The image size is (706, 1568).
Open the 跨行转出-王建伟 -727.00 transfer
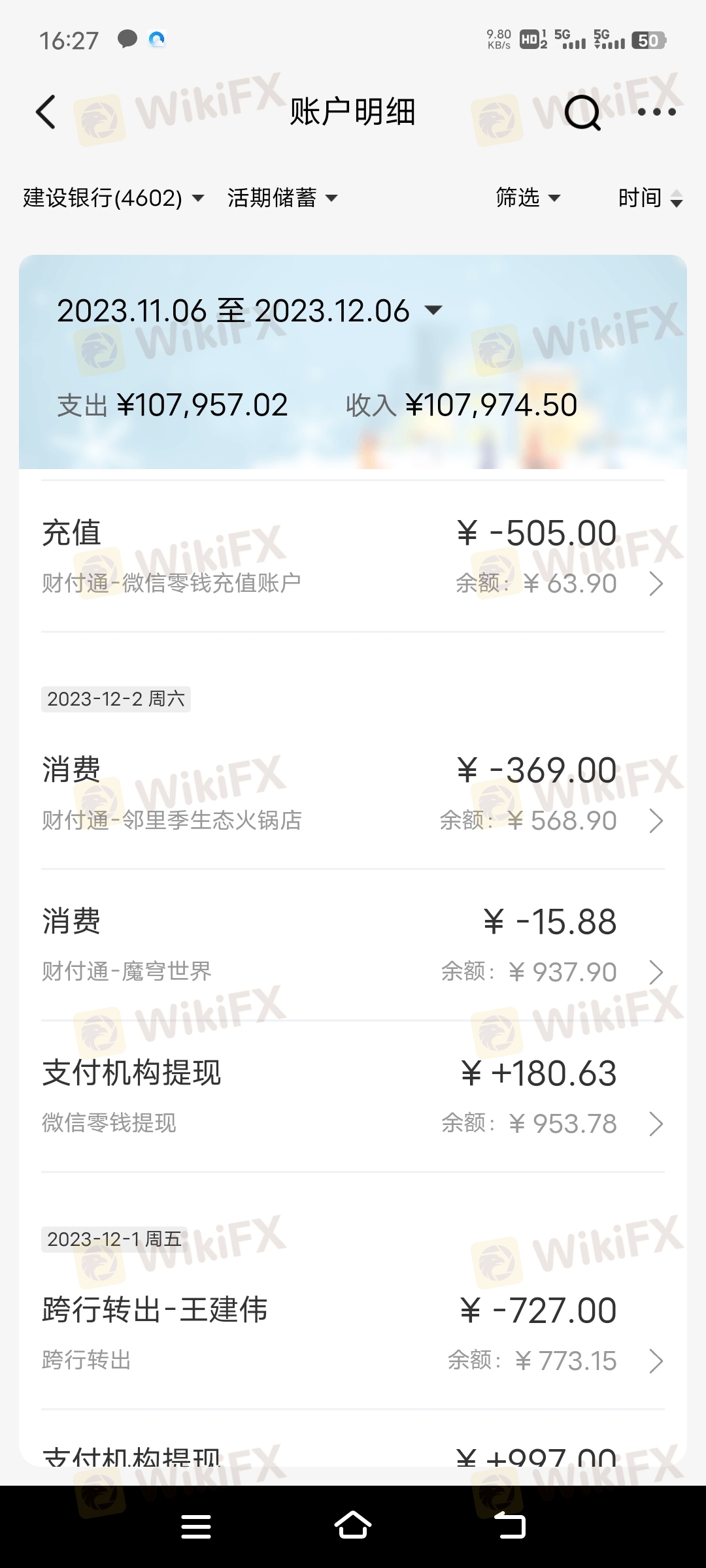tap(353, 1334)
